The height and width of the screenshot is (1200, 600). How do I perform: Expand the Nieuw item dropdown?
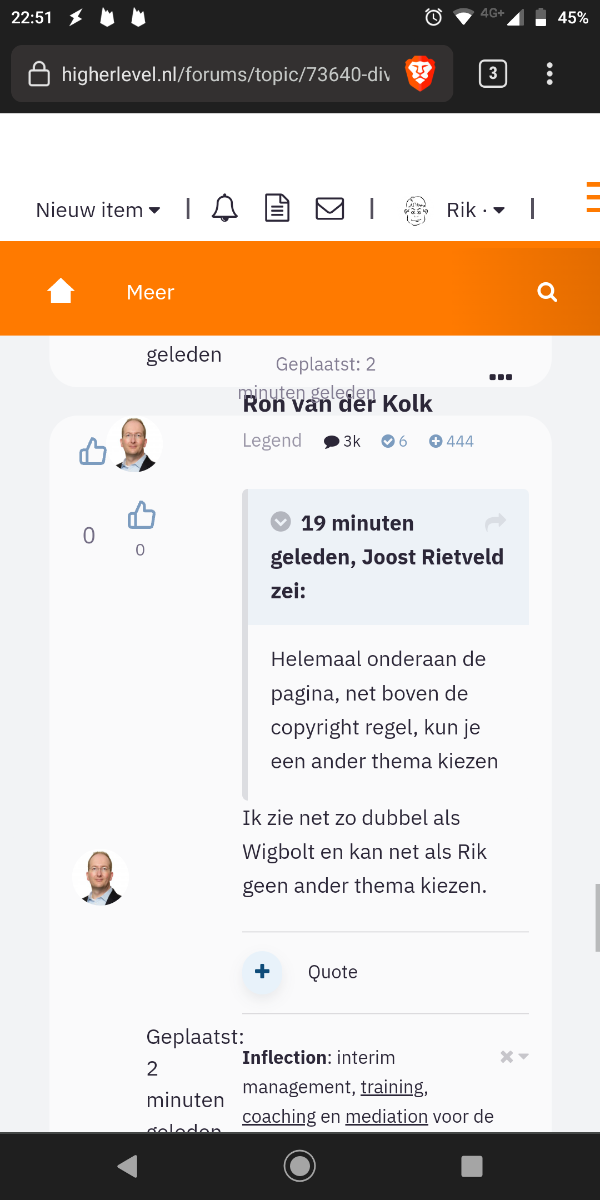pyautogui.click(x=98, y=210)
